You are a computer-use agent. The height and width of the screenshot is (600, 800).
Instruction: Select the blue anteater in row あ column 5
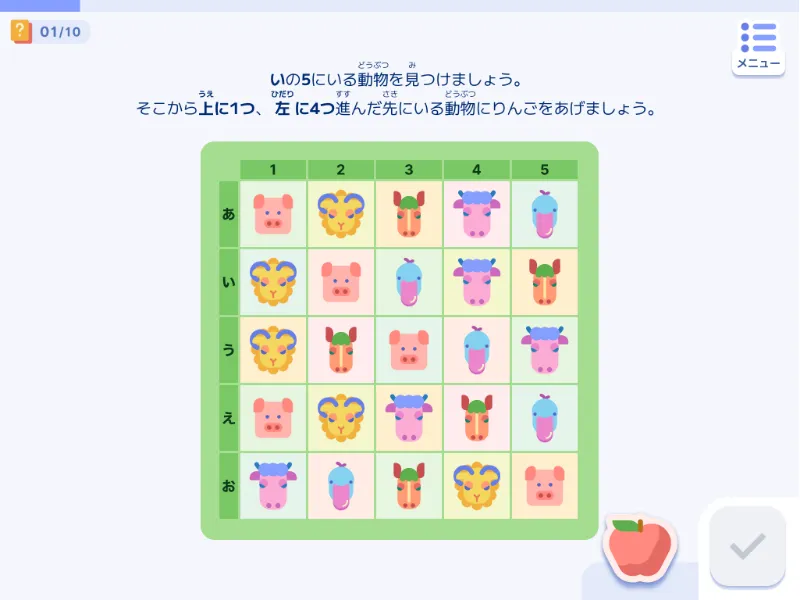545,214
